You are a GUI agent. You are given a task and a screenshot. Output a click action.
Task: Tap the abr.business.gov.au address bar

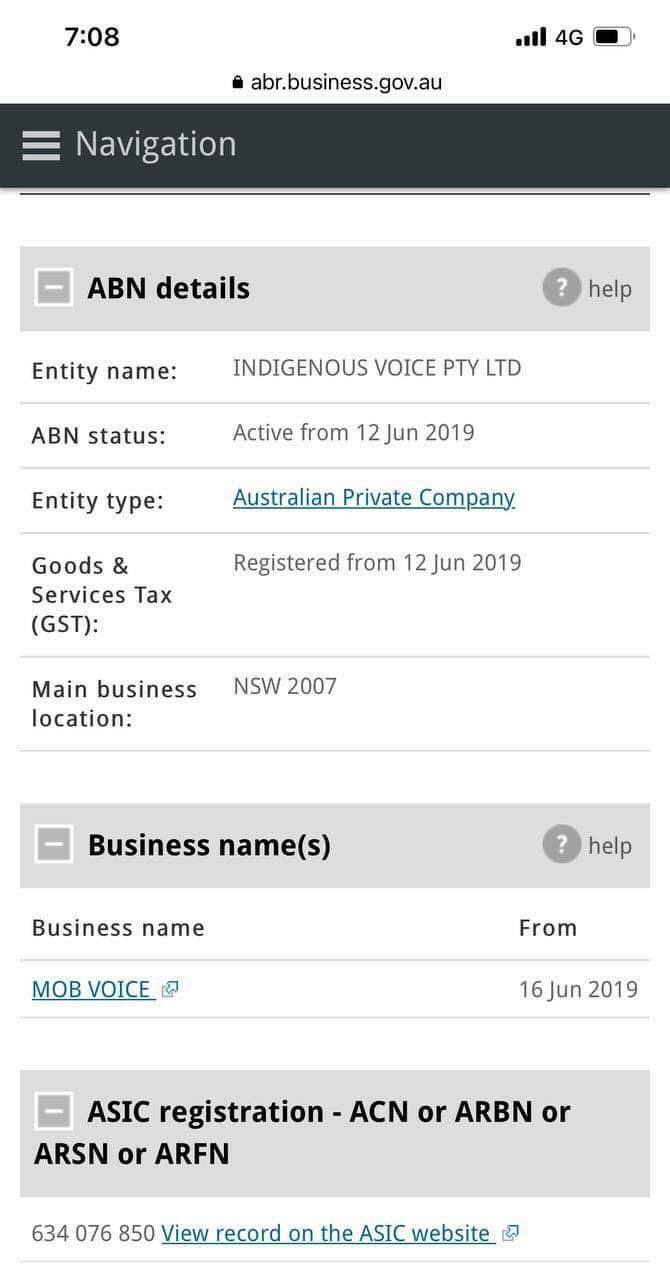336,83
